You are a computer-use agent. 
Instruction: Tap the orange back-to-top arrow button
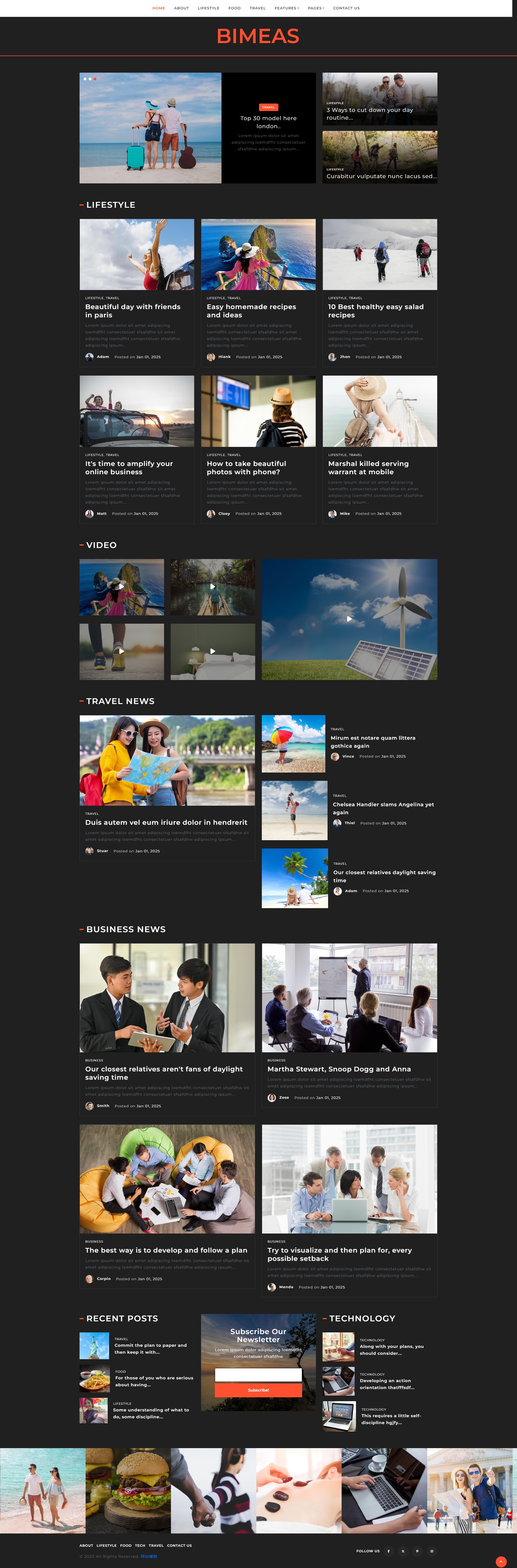tap(501, 1561)
